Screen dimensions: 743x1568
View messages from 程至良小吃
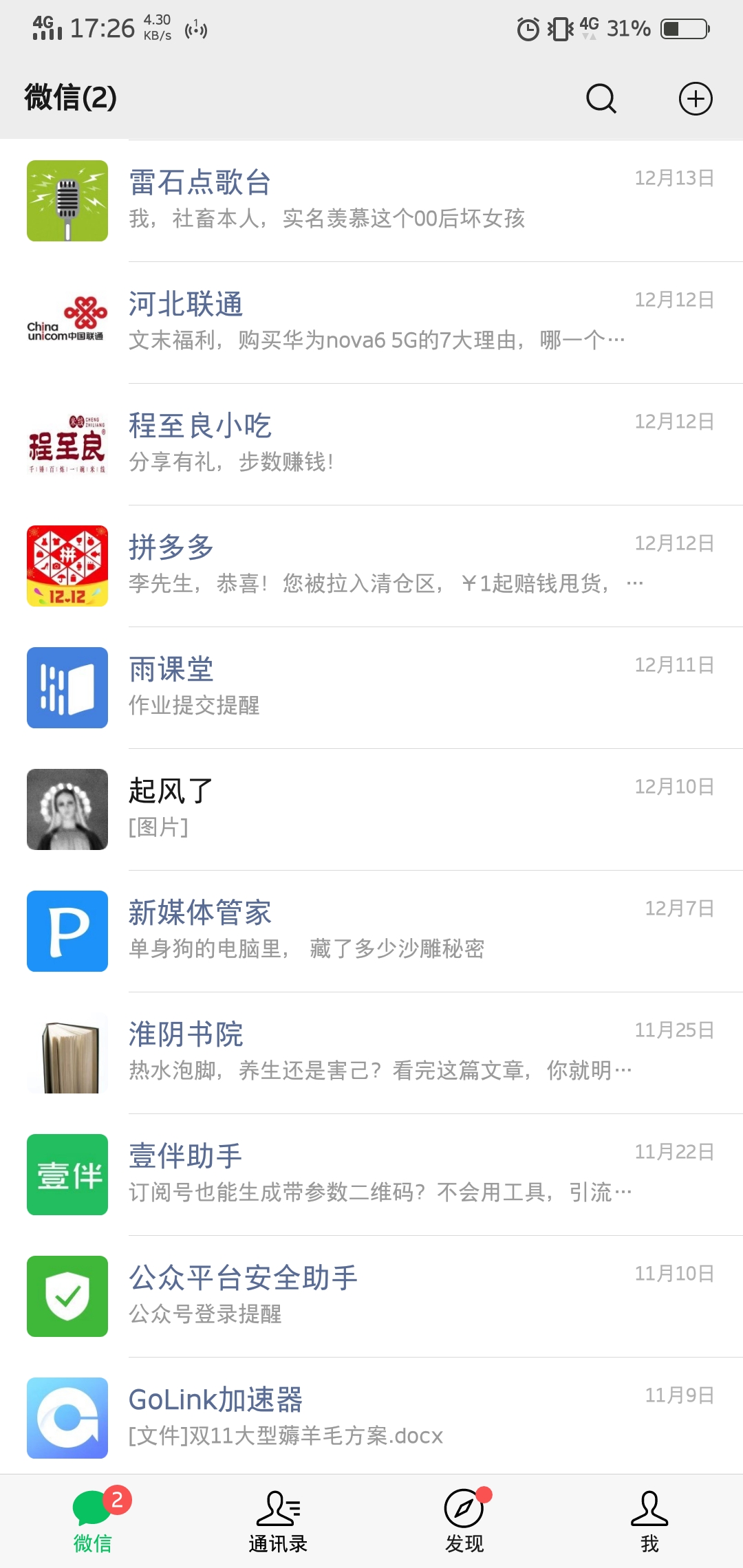(x=371, y=444)
